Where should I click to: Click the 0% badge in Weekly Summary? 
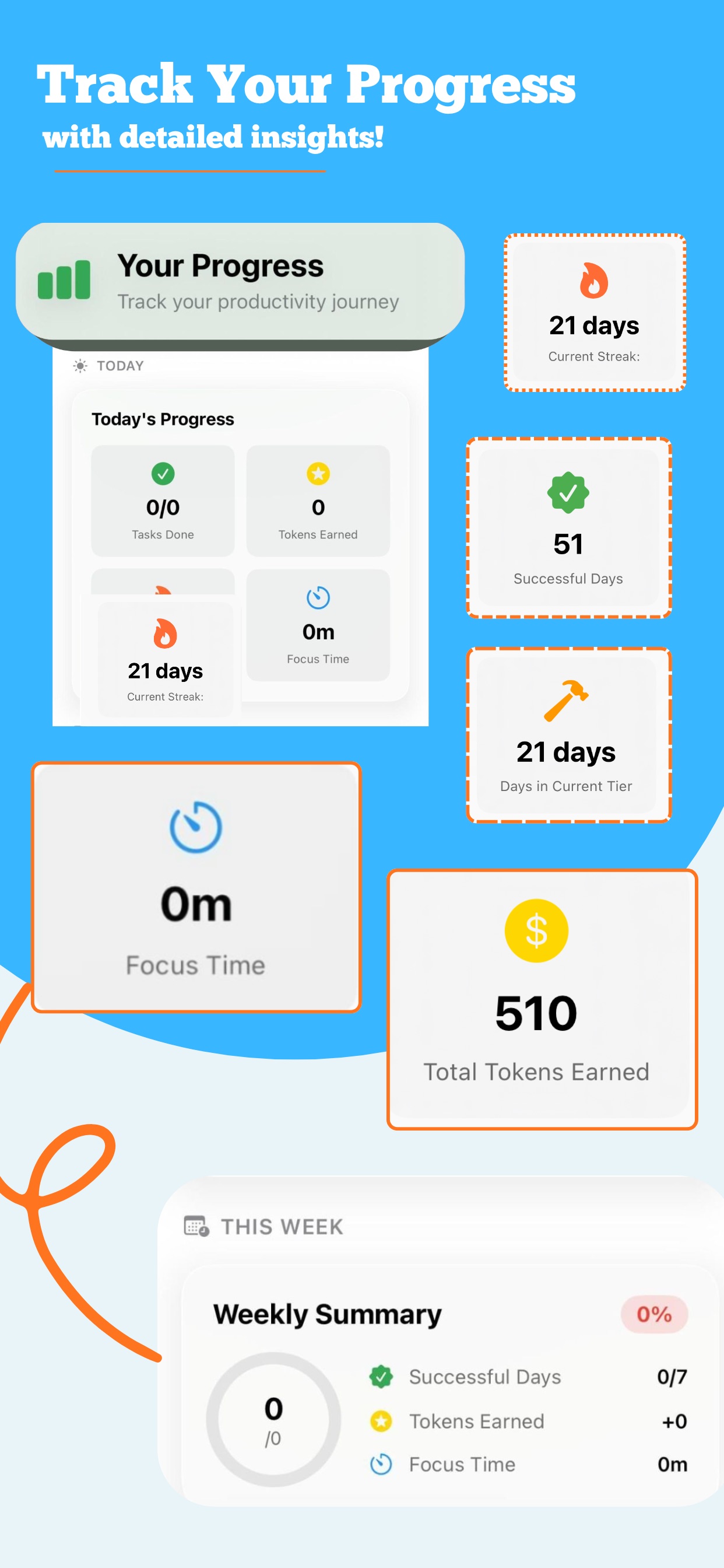click(x=654, y=1314)
